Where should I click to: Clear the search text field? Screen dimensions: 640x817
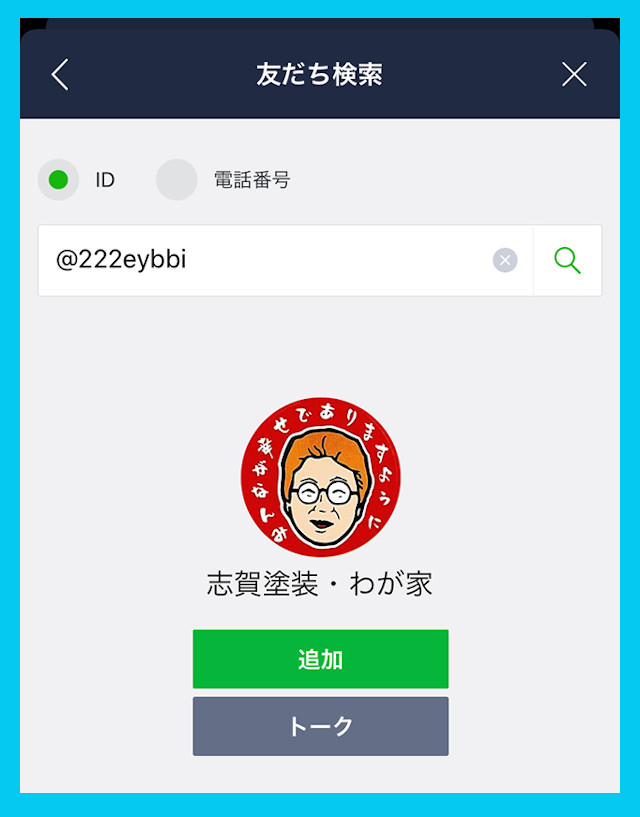[505, 261]
